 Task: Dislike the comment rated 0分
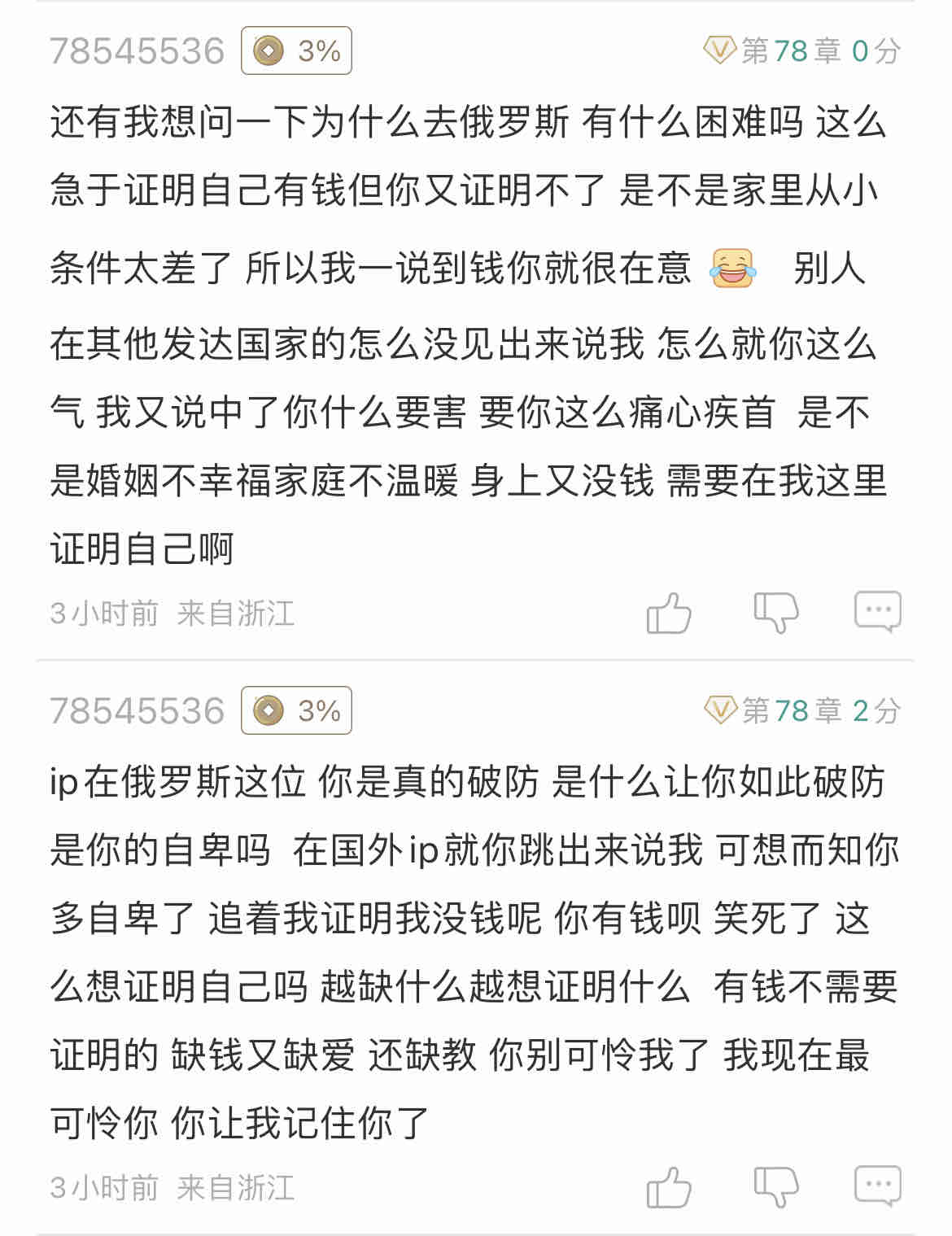pyautogui.click(x=775, y=613)
